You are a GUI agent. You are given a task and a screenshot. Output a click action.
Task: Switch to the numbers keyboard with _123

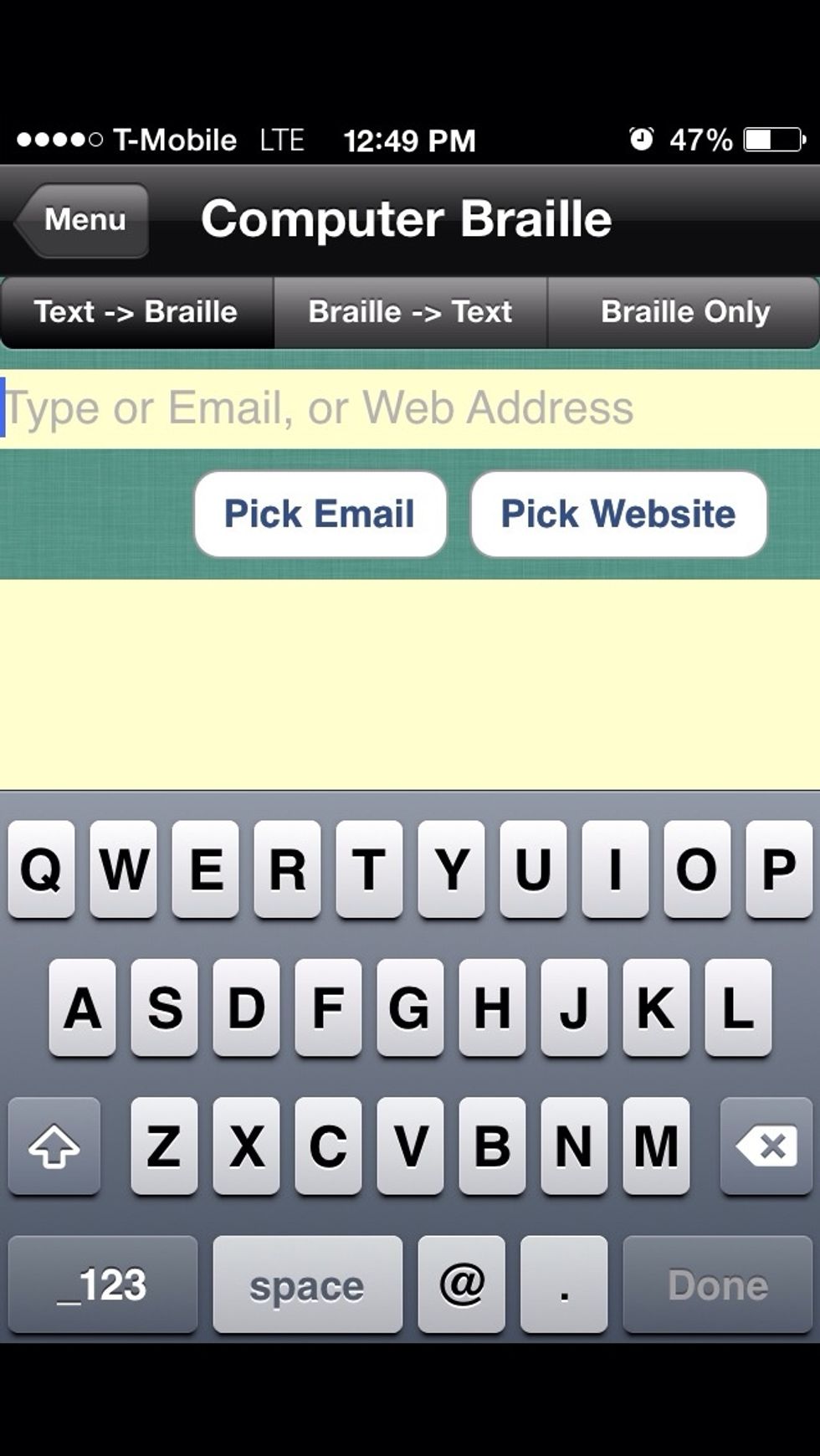coord(102,1284)
